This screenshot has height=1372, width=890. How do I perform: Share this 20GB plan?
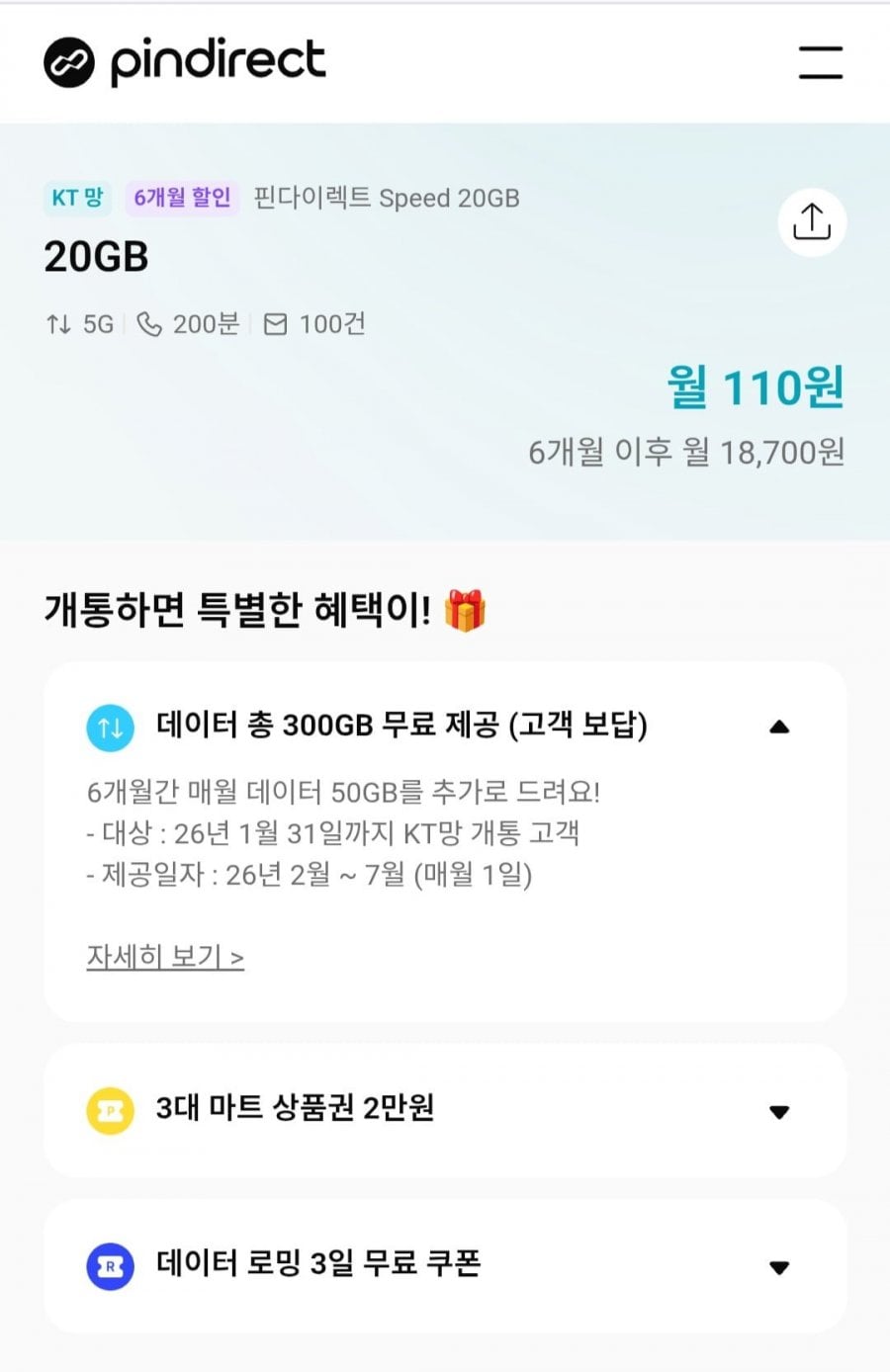[x=811, y=221]
